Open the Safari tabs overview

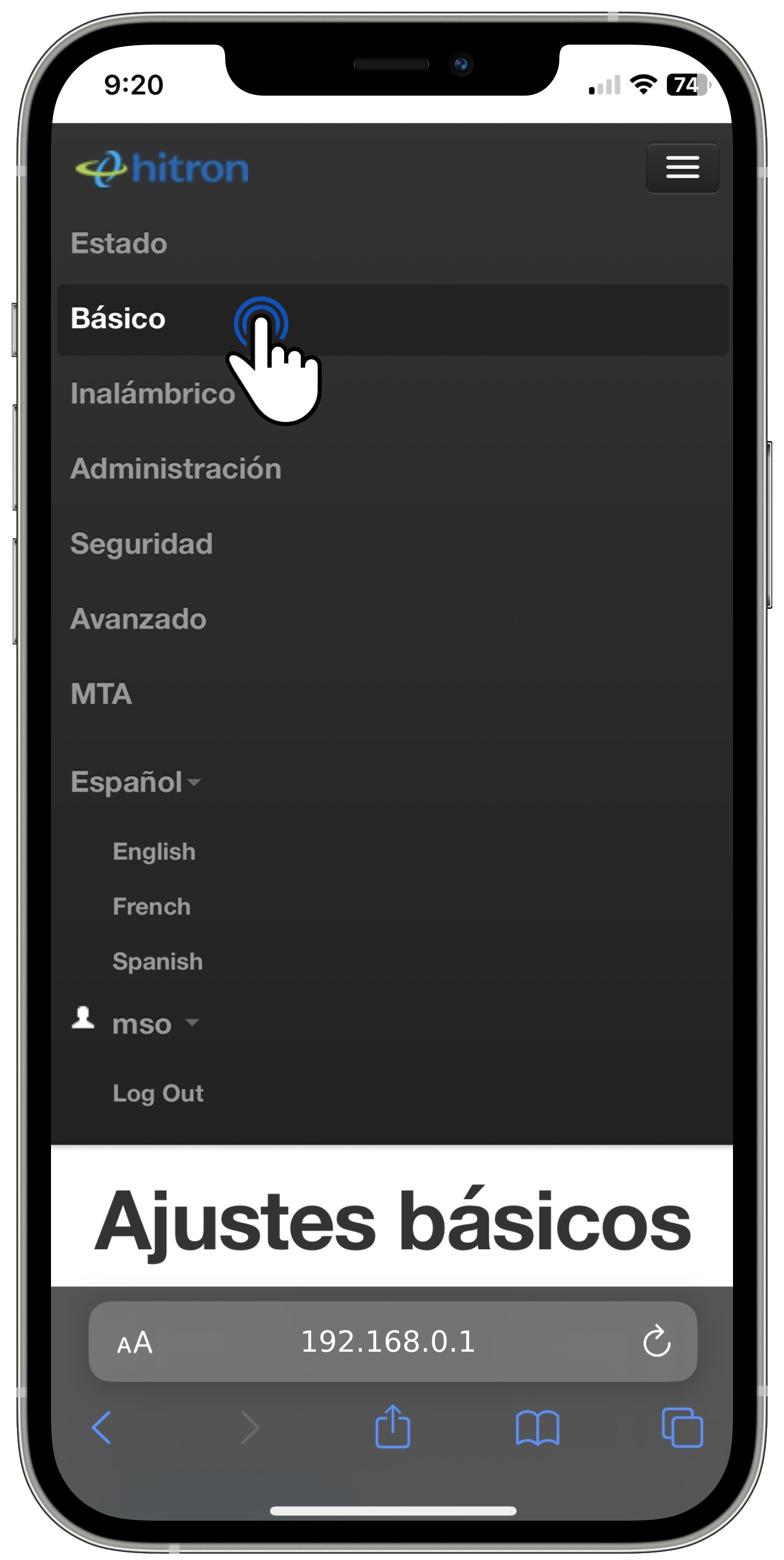pyautogui.click(x=681, y=1427)
